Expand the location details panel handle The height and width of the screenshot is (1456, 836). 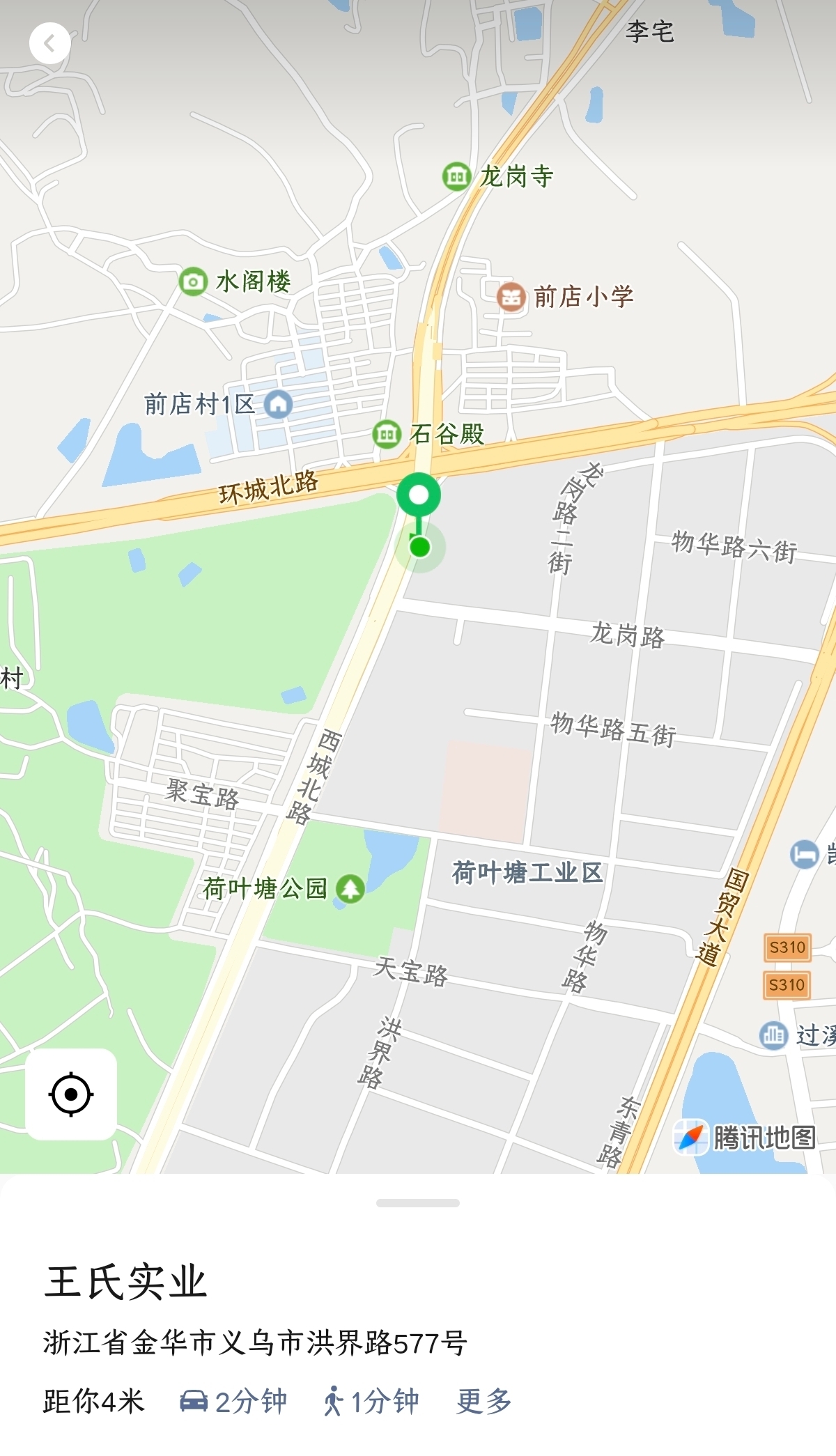(x=417, y=1203)
